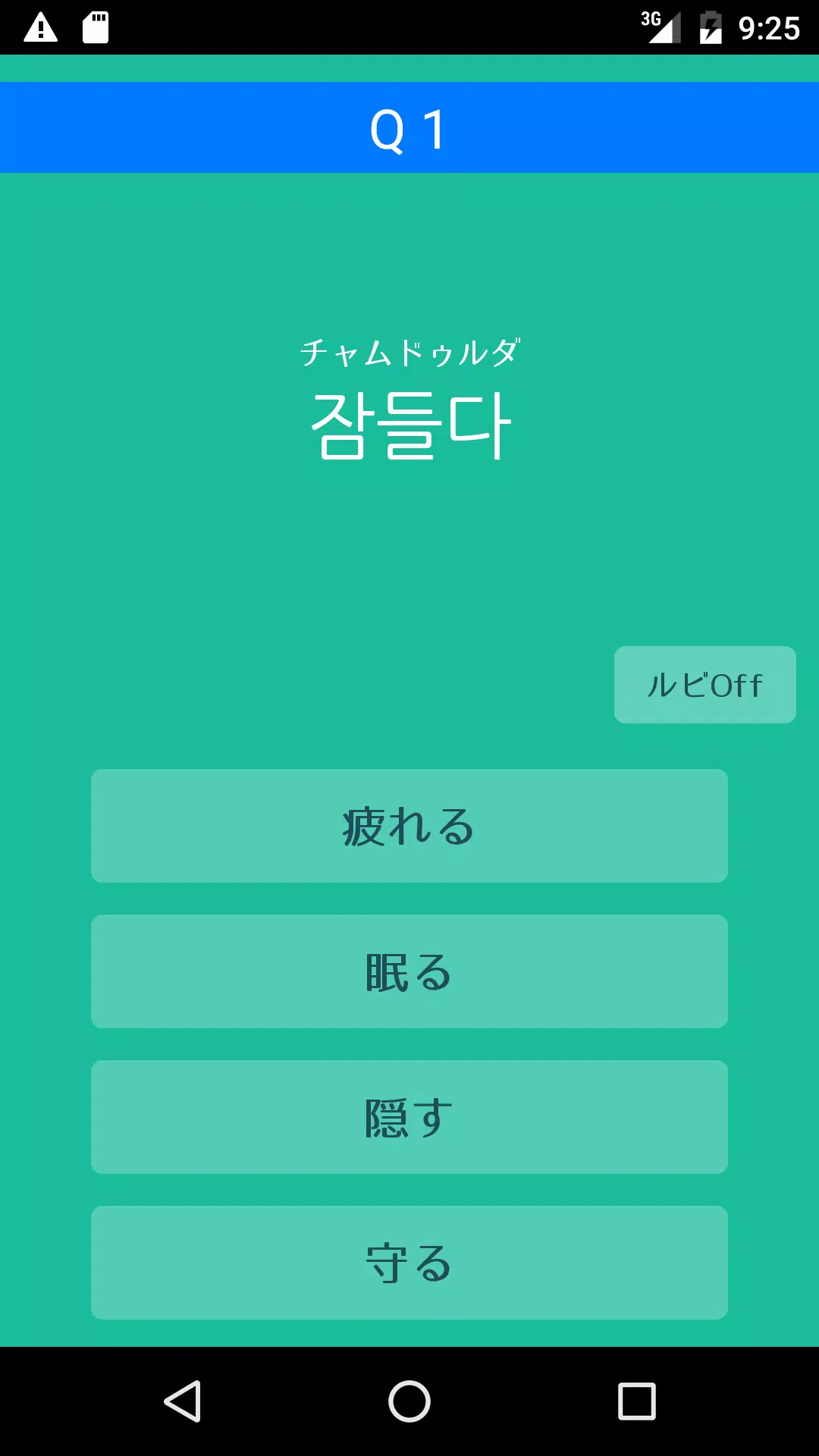Select the answer 隠す

pyautogui.click(x=409, y=1117)
